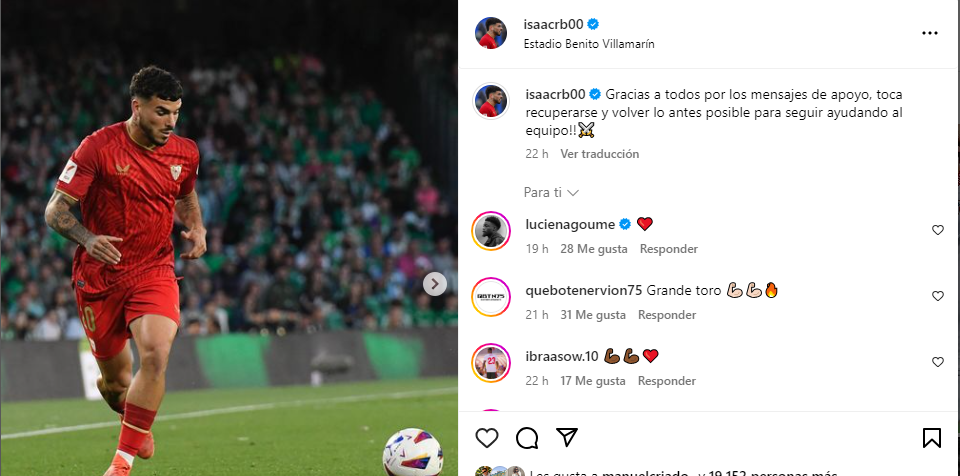960x476 pixels.
Task: View the 28 likes on lucienagoume's comment
Action: click(592, 249)
